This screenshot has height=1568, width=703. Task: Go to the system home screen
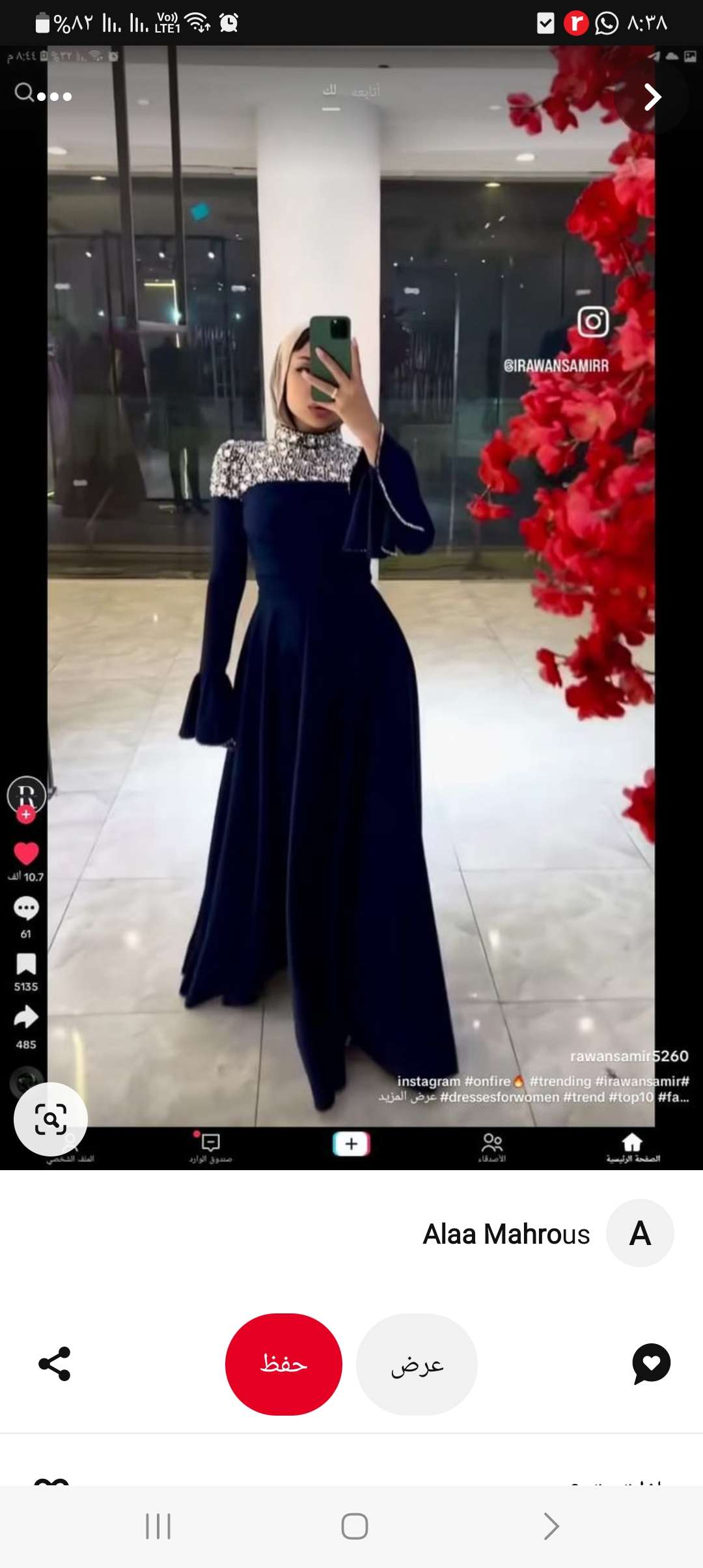click(x=354, y=1526)
